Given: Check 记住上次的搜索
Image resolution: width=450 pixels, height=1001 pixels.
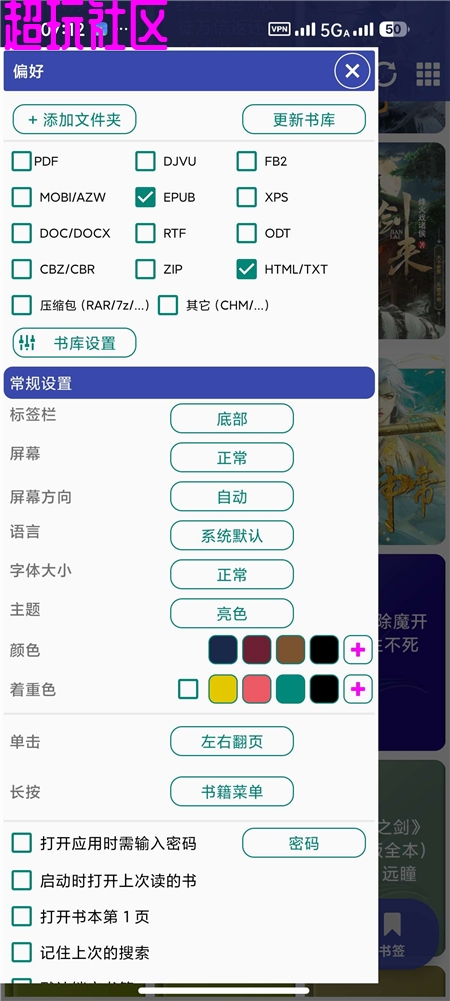Looking at the screenshot, I should [22, 952].
